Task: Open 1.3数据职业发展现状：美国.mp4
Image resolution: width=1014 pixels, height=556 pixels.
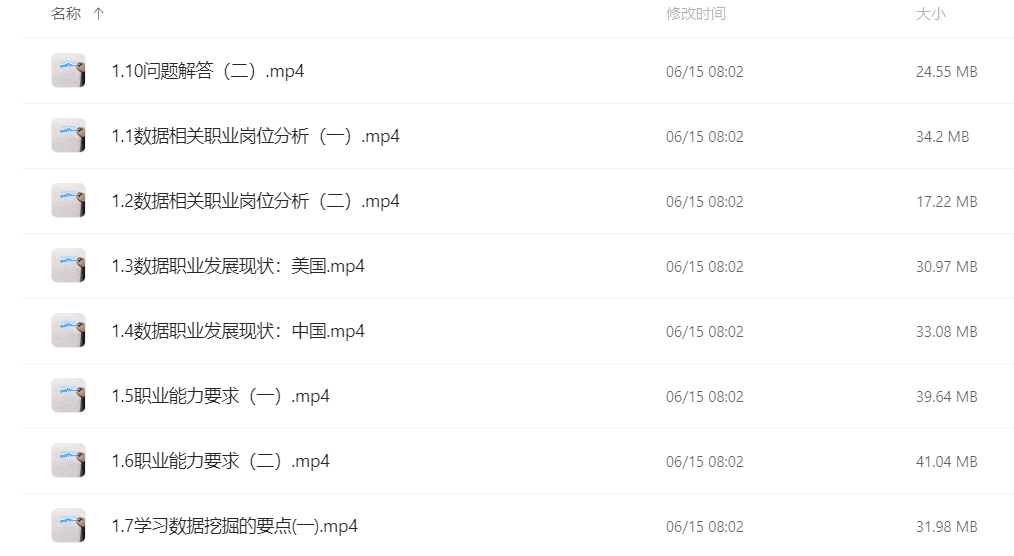Action: click(x=238, y=267)
